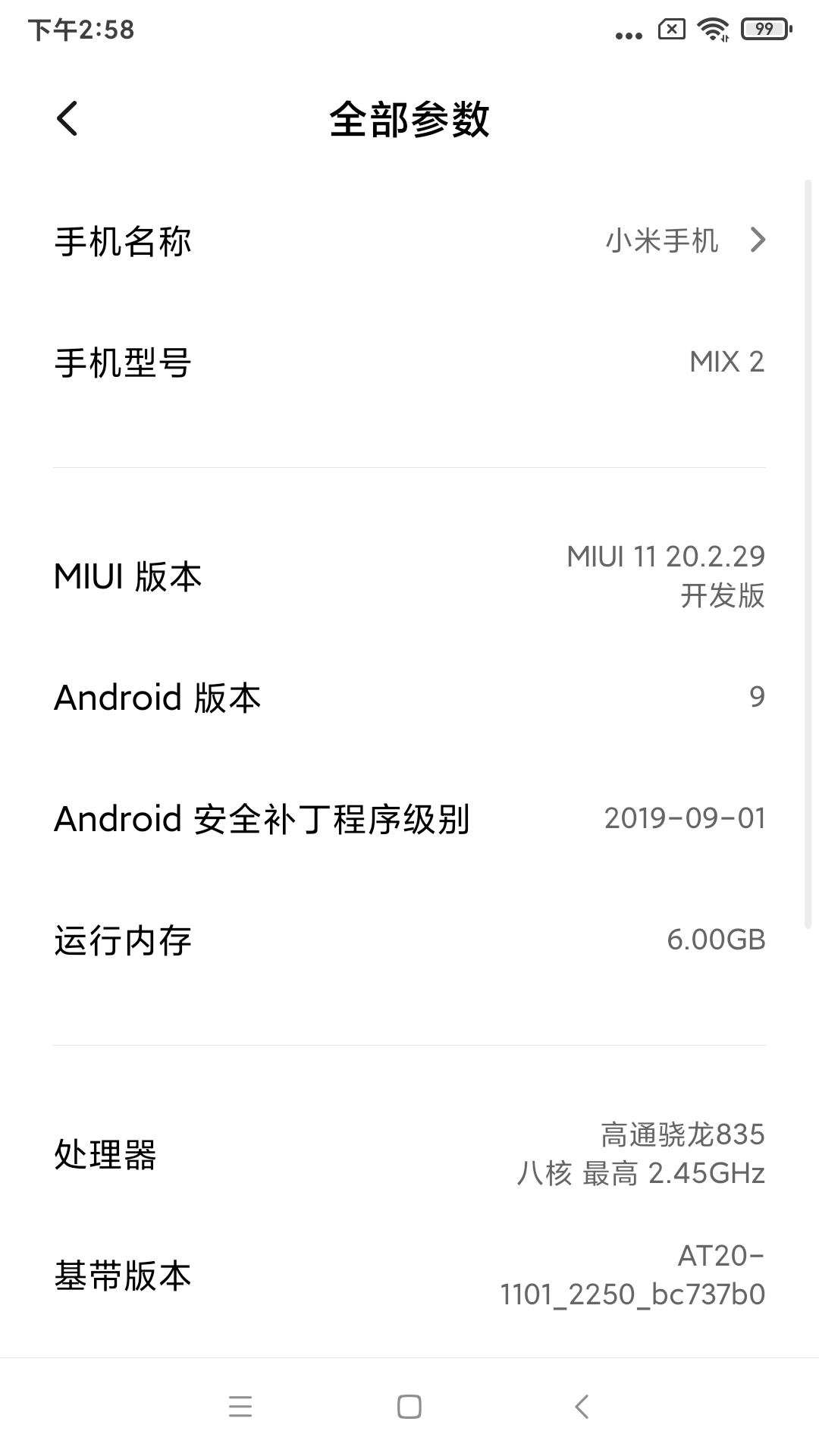Image resolution: width=819 pixels, height=1456 pixels.
Task: Tap the 处理器 row
Action: (x=409, y=1154)
